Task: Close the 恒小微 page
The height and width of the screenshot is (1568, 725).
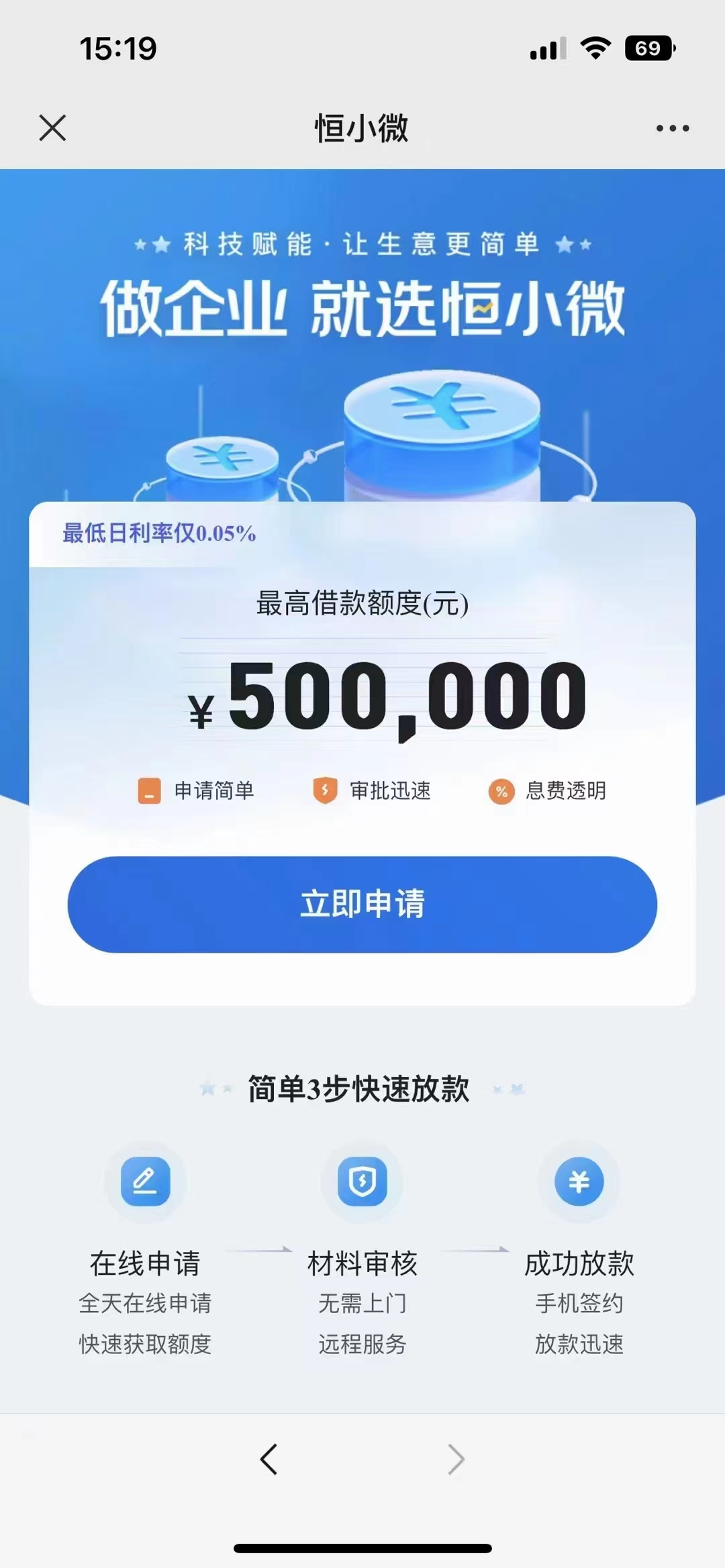Action: (x=52, y=127)
